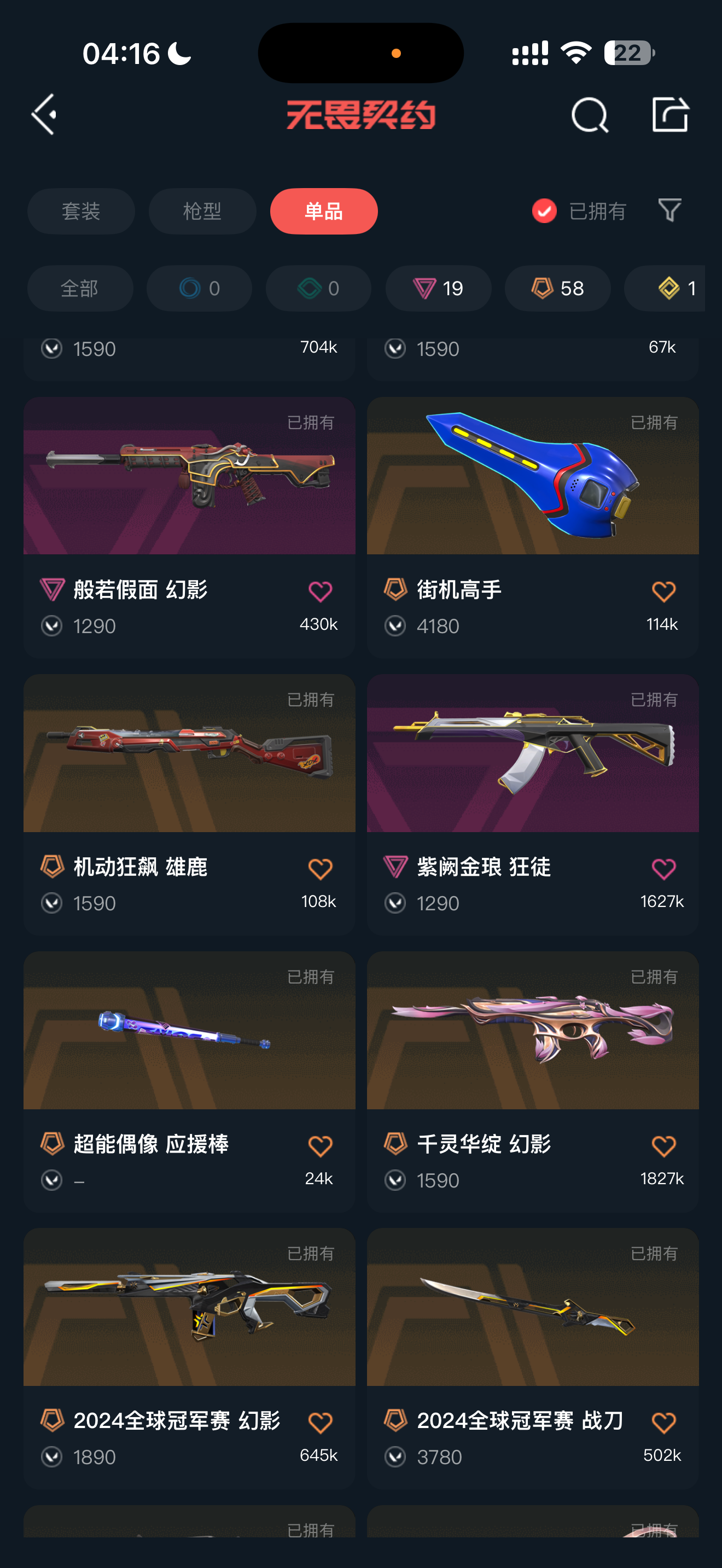Viewport: 722px width, 1568px height.
Task: Filter by the yellow tier chip showing 1
Action: [x=669, y=289]
